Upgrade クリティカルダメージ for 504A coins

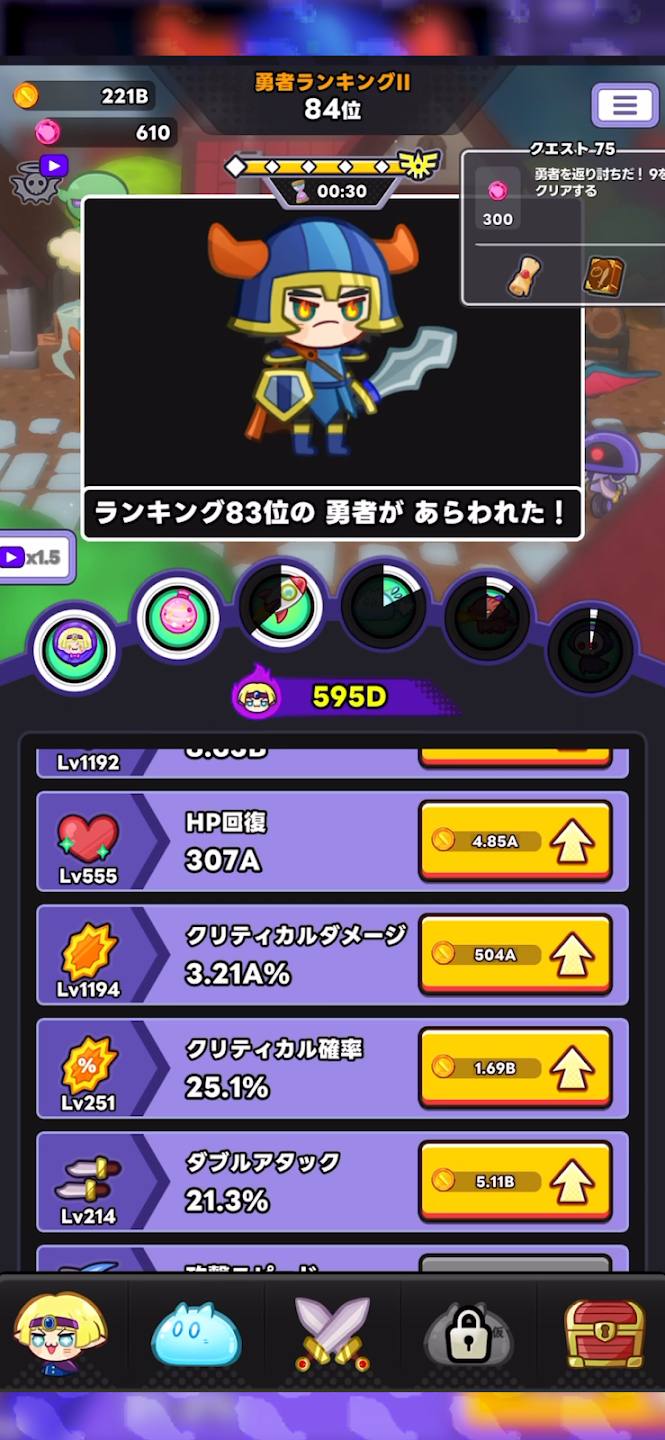tap(515, 955)
